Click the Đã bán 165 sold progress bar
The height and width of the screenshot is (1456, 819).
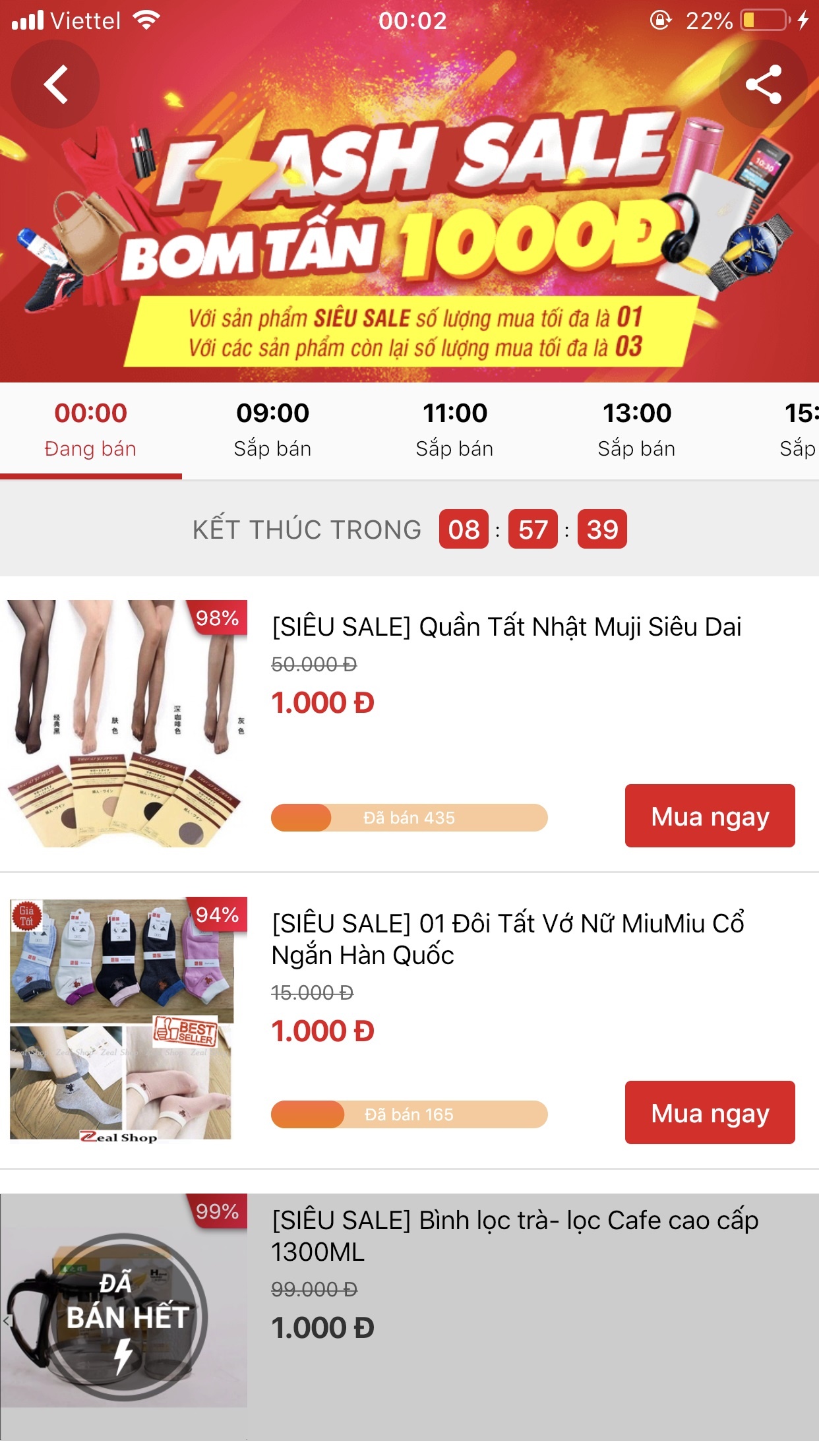(x=409, y=1114)
